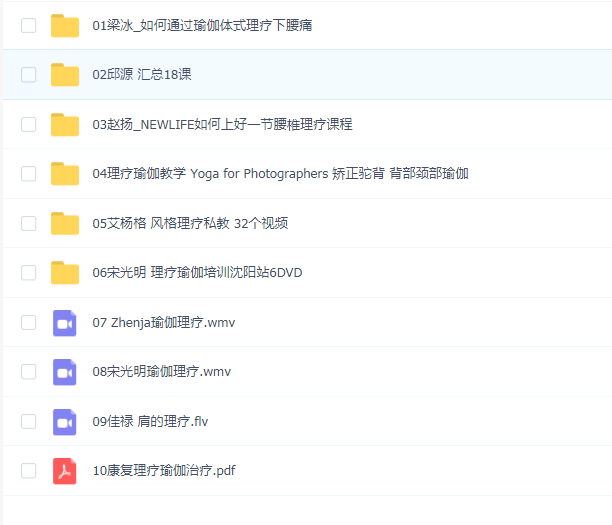Play video 08宋光明瑜伽理疗.wmv
Screen dimensions: 612x525
point(161,372)
